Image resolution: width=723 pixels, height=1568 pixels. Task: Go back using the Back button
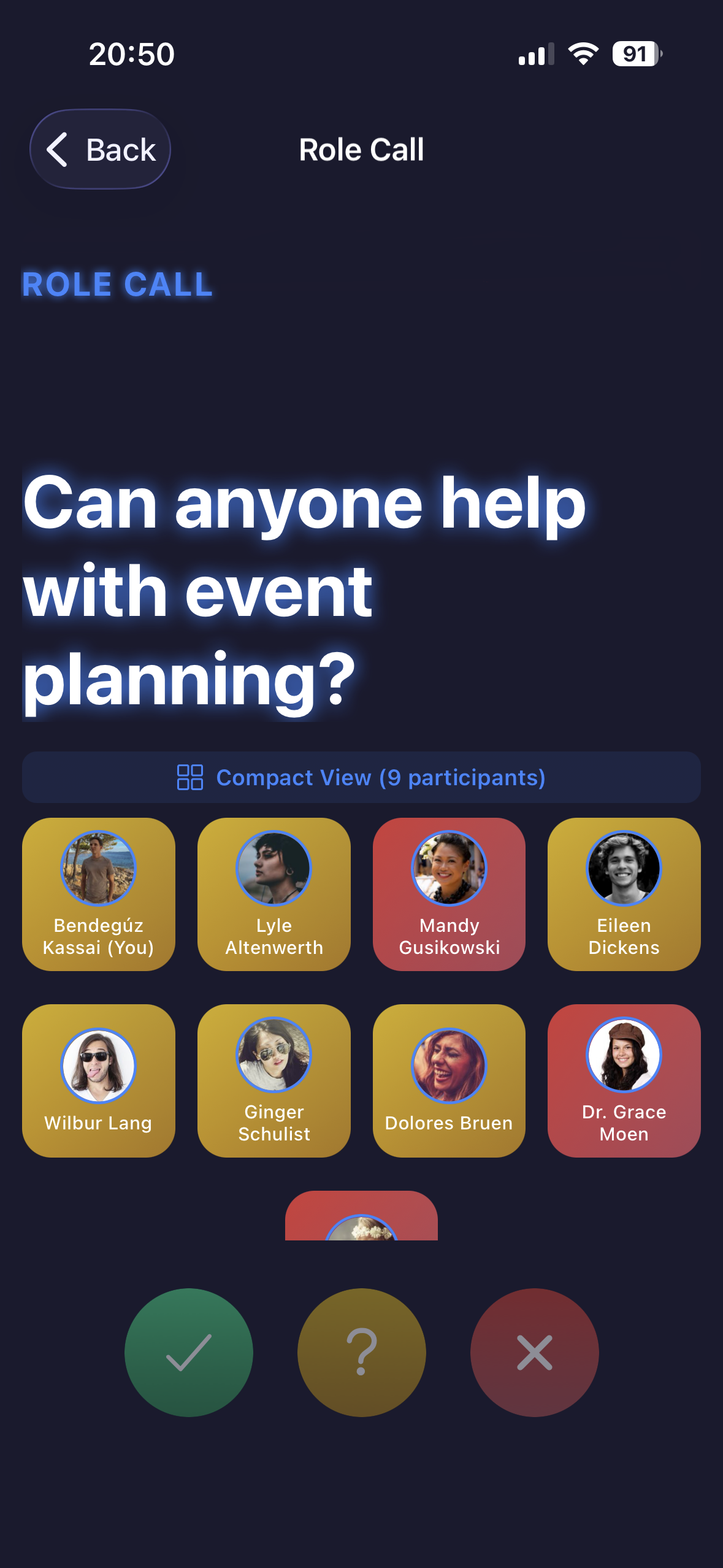pyautogui.click(x=101, y=150)
